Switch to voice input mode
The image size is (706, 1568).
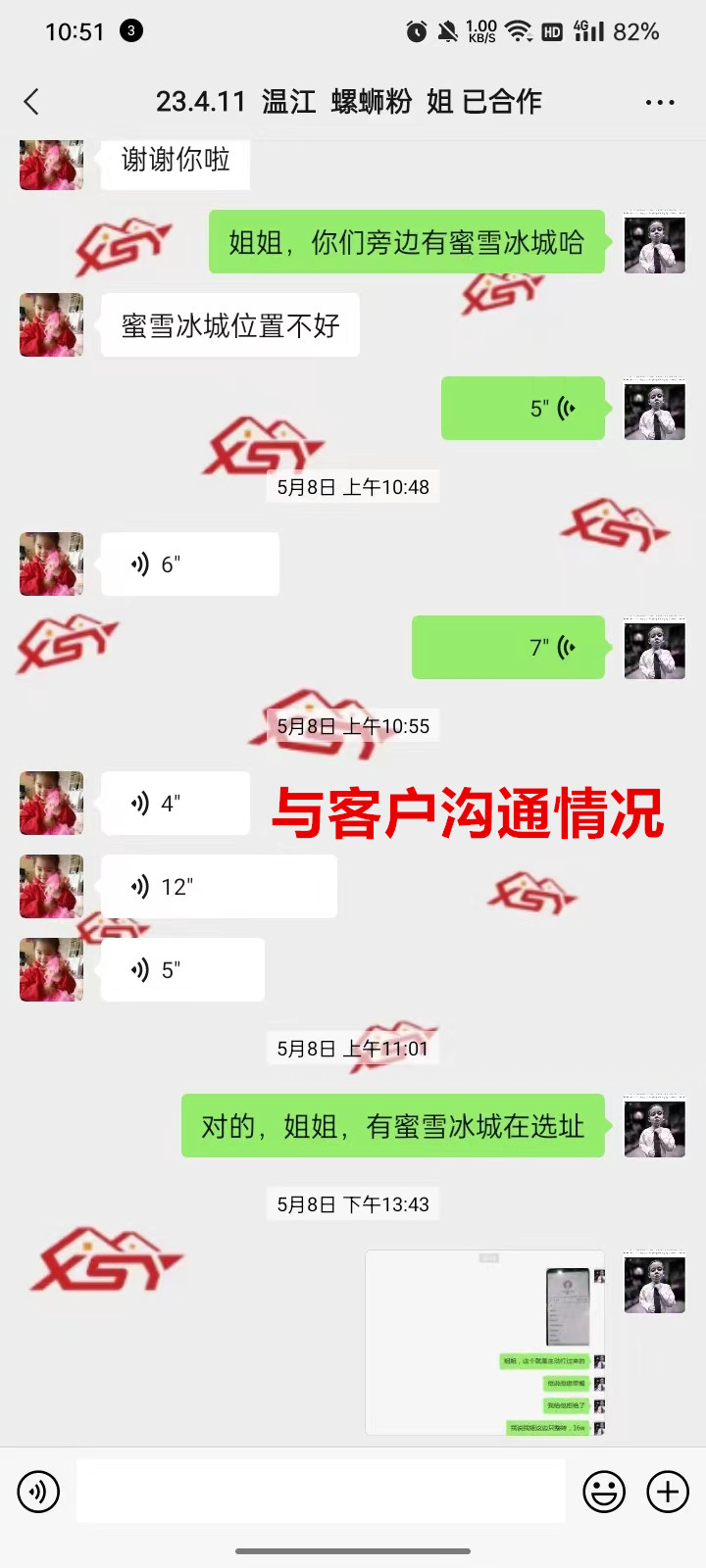coord(38,1492)
